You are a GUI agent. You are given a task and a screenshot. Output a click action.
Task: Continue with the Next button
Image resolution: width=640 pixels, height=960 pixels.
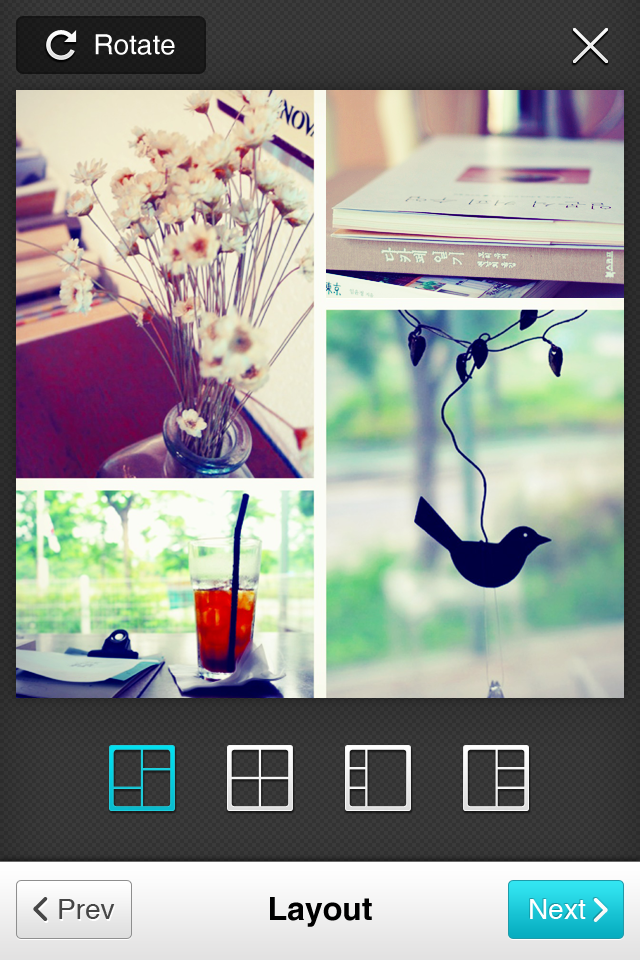566,909
